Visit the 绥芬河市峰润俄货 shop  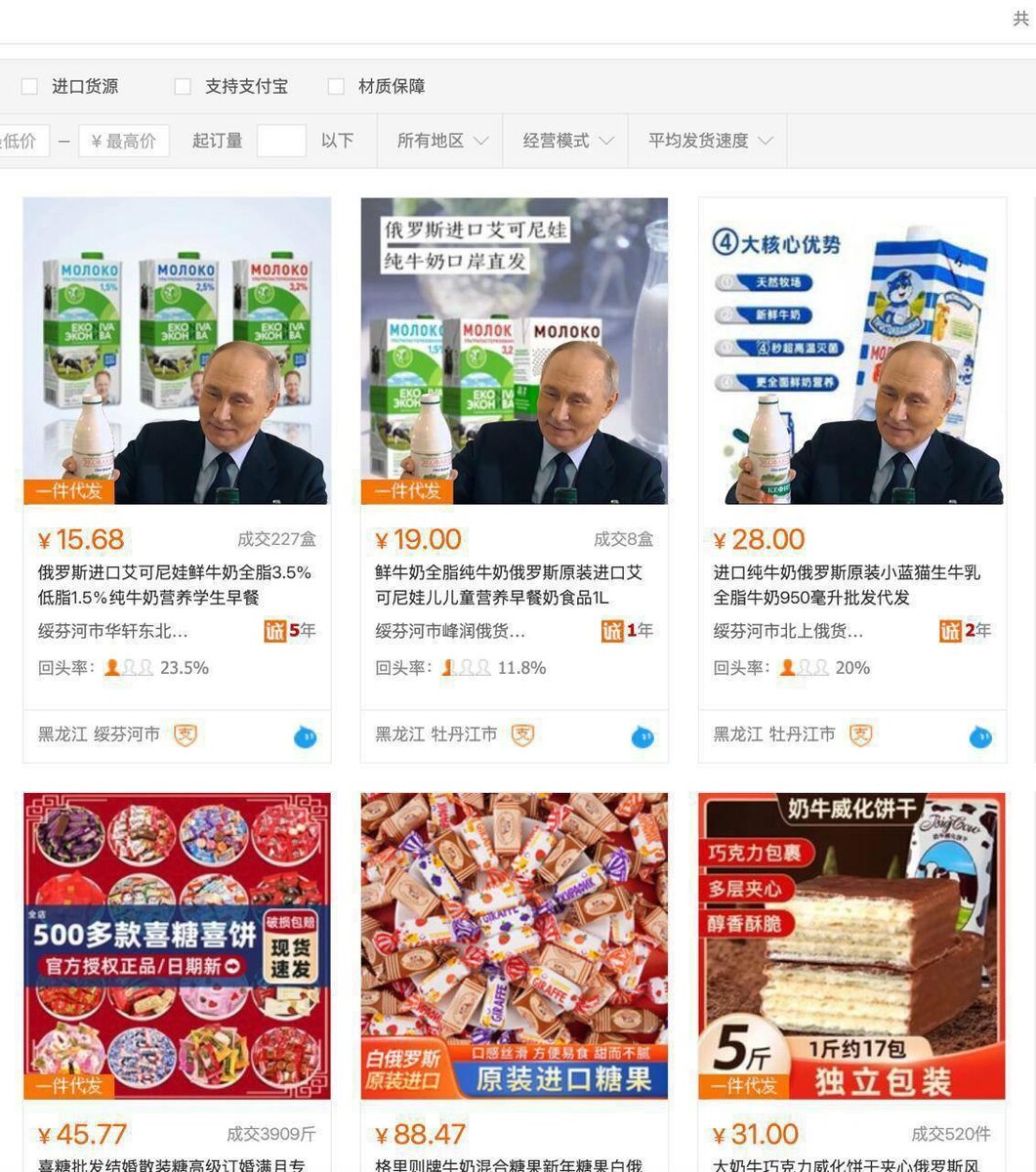tap(450, 631)
